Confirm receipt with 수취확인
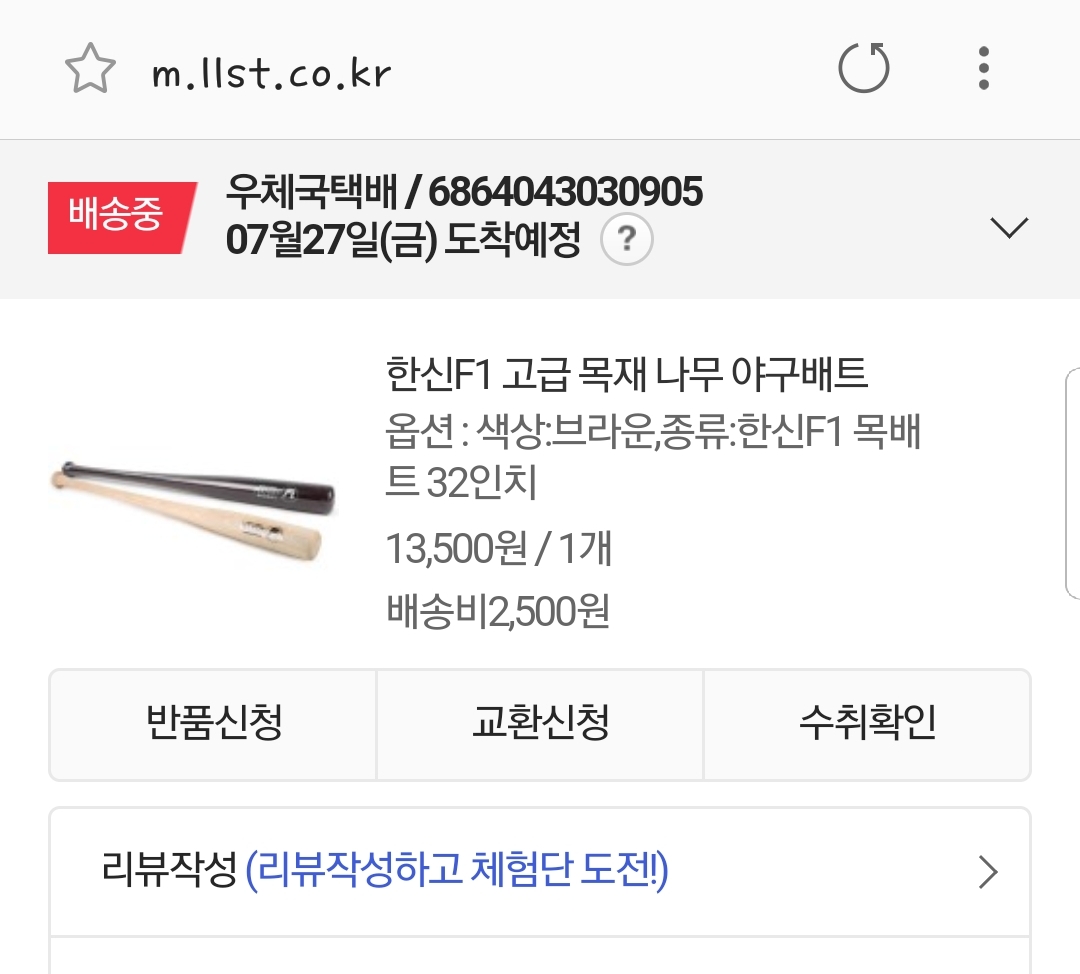This screenshot has height=974, width=1080. (867, 724)
